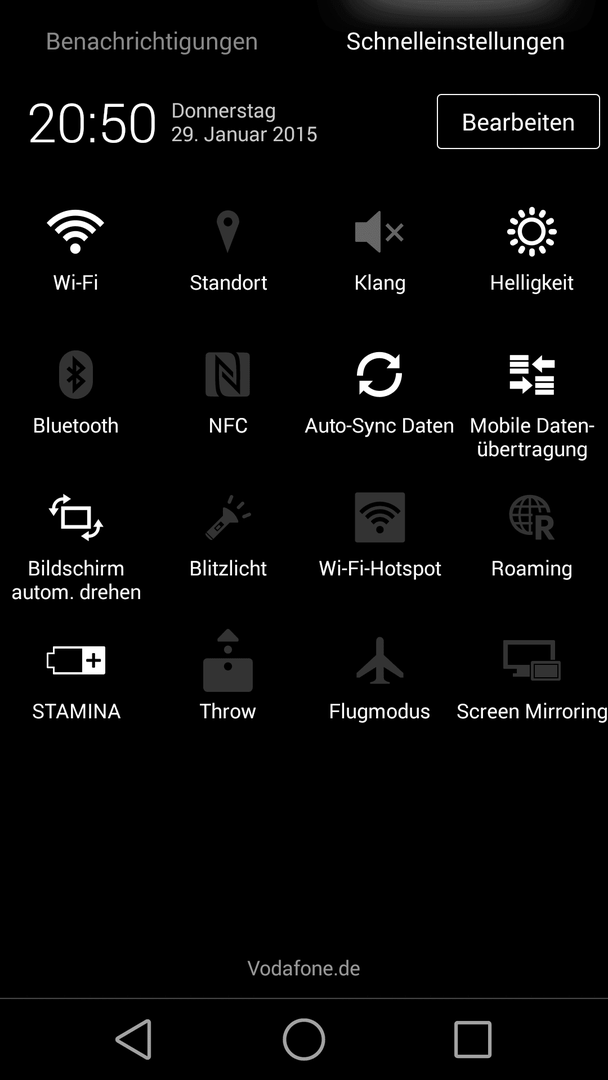608x1080 pixels.
Task: Go back with the navigation bar arrow
Action: pos(134,1039)
